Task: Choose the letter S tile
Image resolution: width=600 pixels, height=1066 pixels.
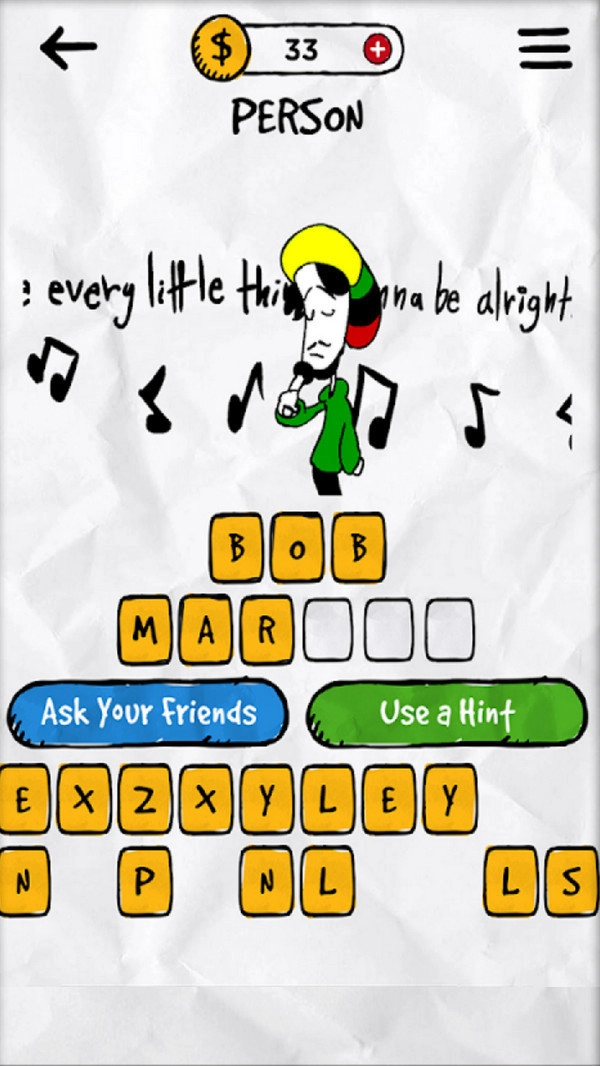Action: (570, 881)
